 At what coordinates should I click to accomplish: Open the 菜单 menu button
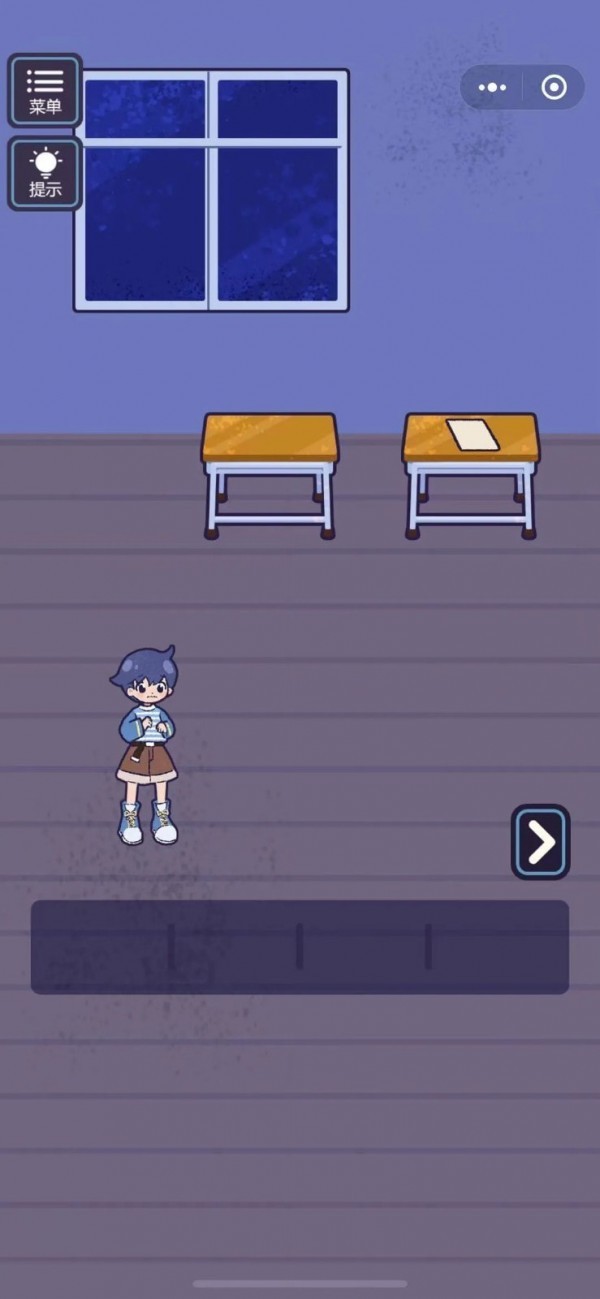pyautogui.click(x=45, y=90)
